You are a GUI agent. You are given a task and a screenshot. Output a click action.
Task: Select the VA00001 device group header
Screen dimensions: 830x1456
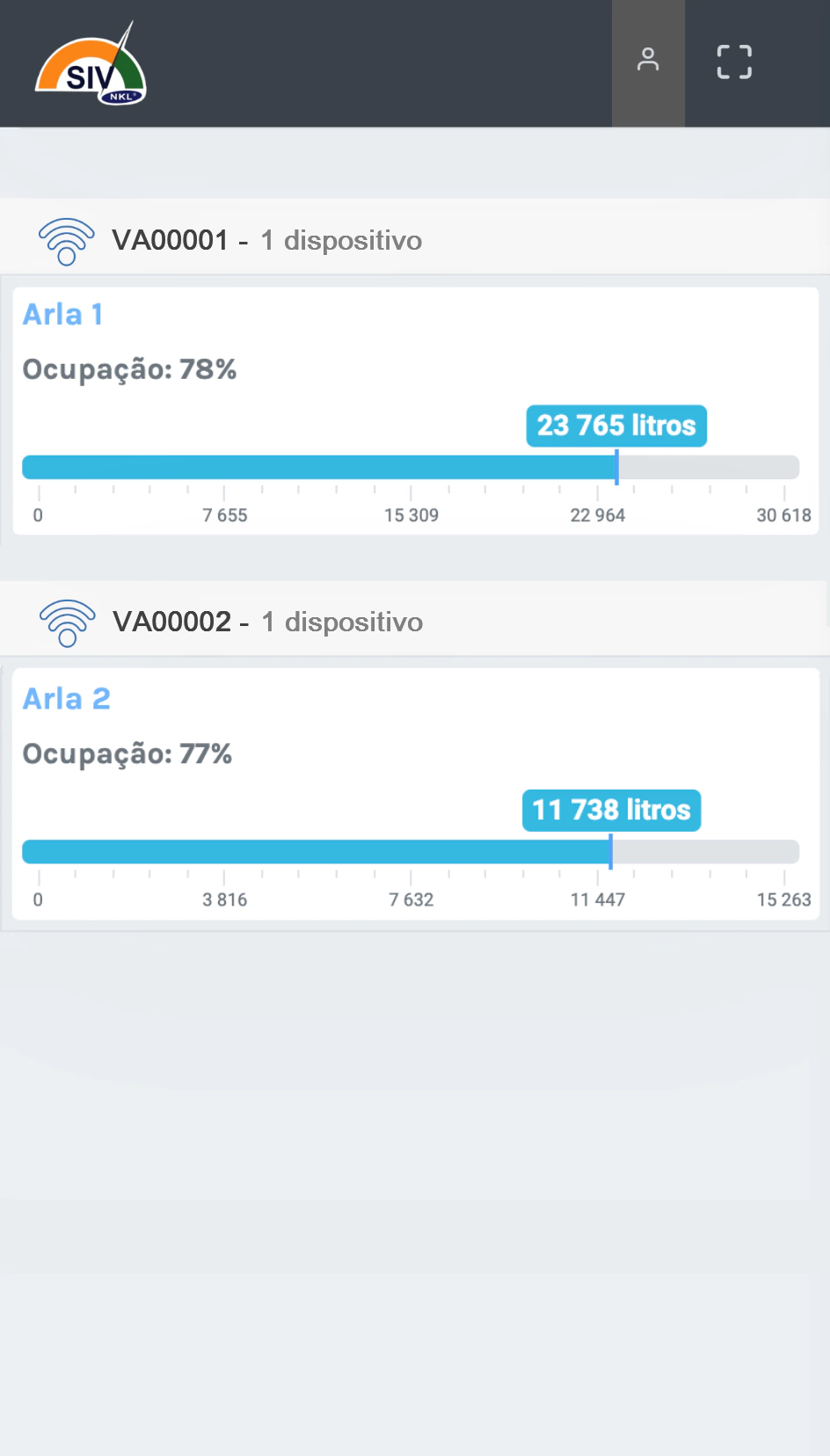(x=230, y=240)
